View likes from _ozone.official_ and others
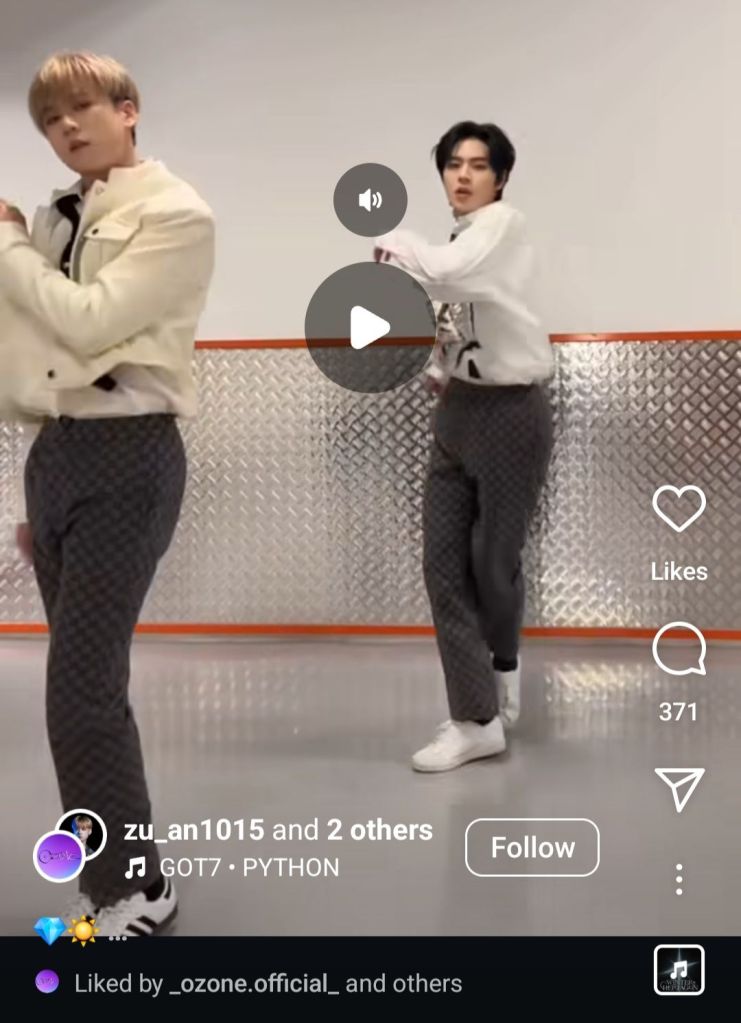The height and width of the screenshot is (1023, 741). (x=268, y=983)
